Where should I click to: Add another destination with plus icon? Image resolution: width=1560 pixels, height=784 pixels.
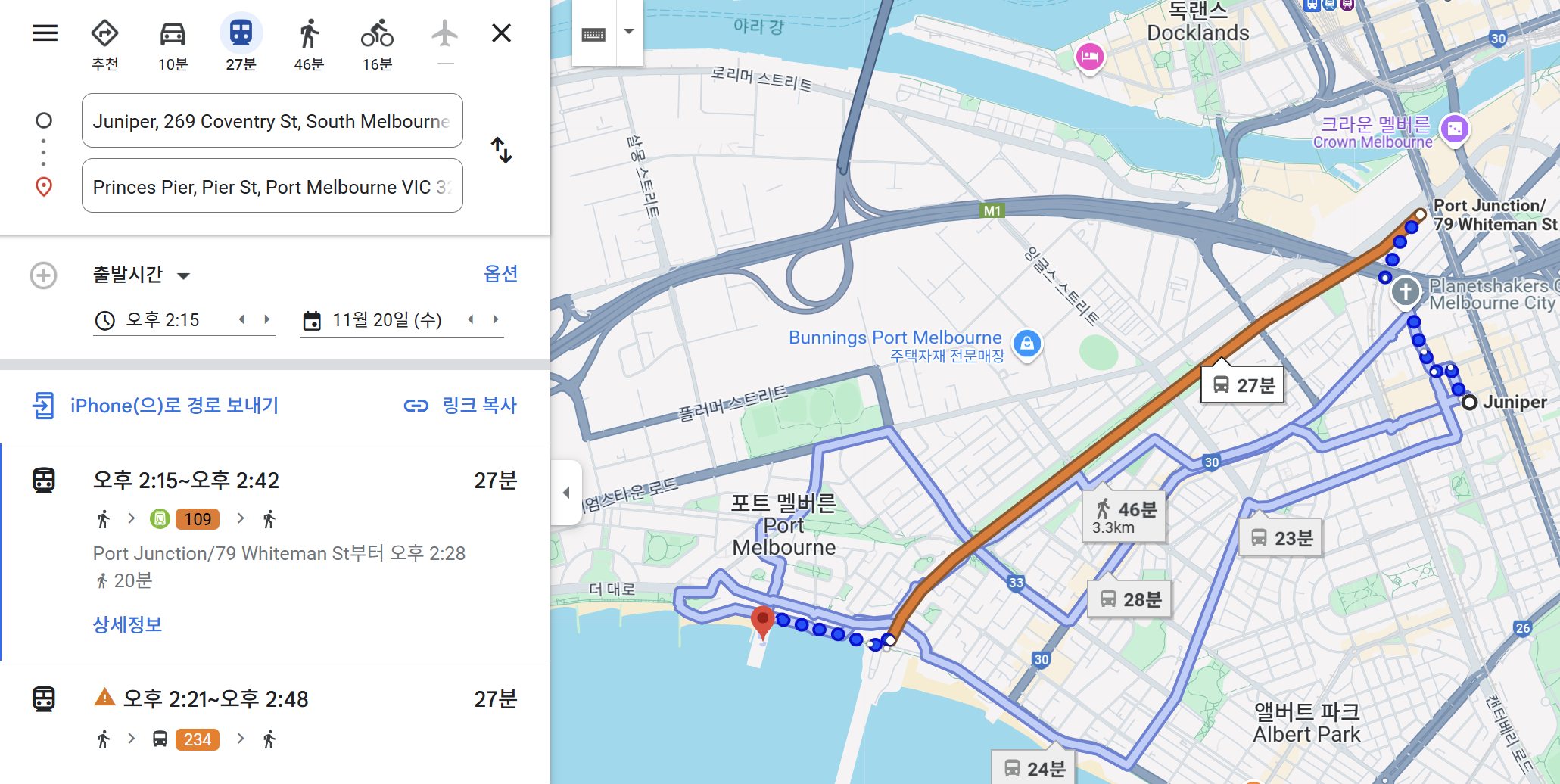(44, 275)
